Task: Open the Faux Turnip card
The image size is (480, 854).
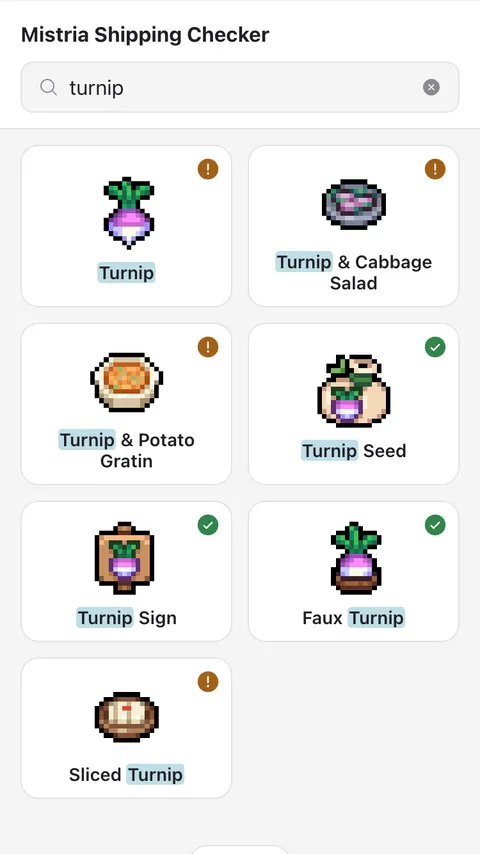Action: 354,571
